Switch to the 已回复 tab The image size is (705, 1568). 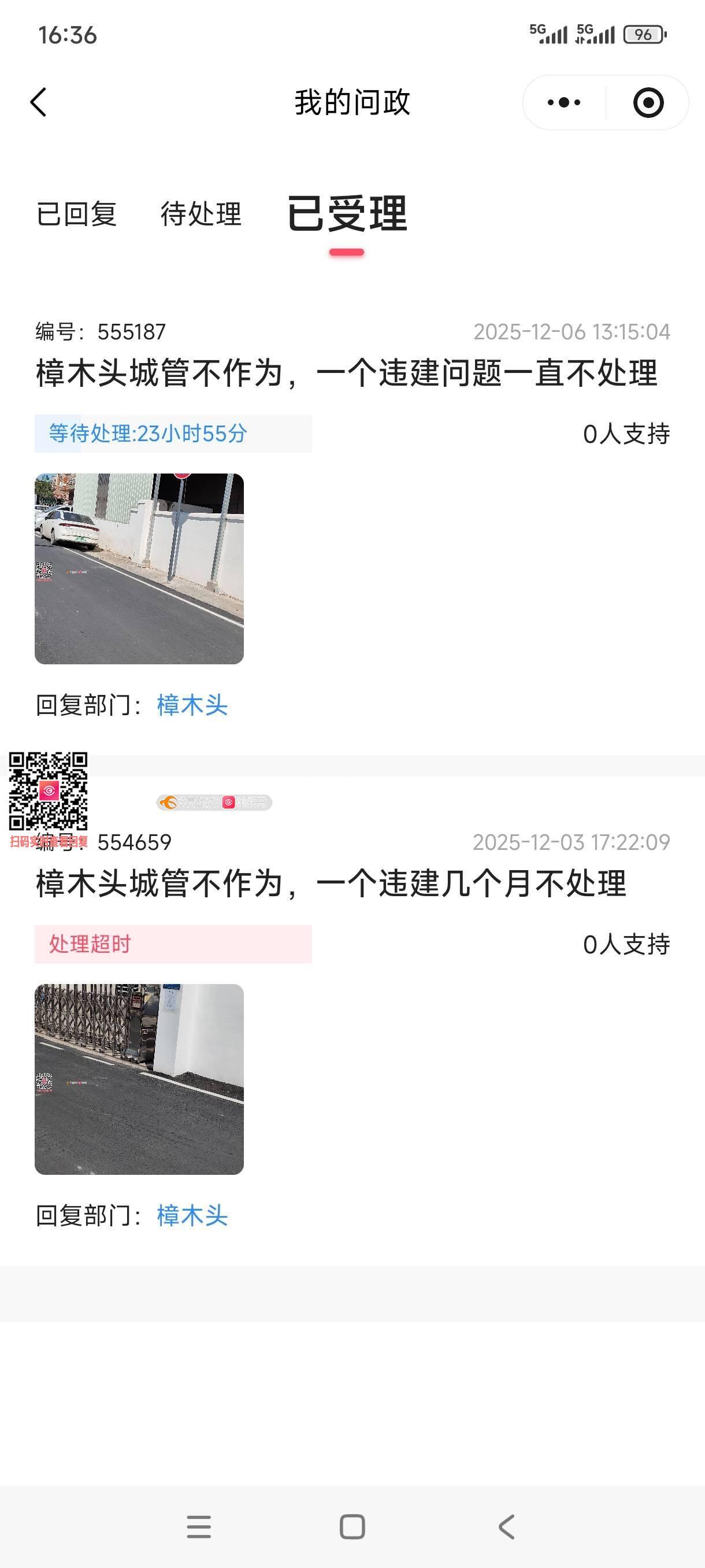(77, 215)
